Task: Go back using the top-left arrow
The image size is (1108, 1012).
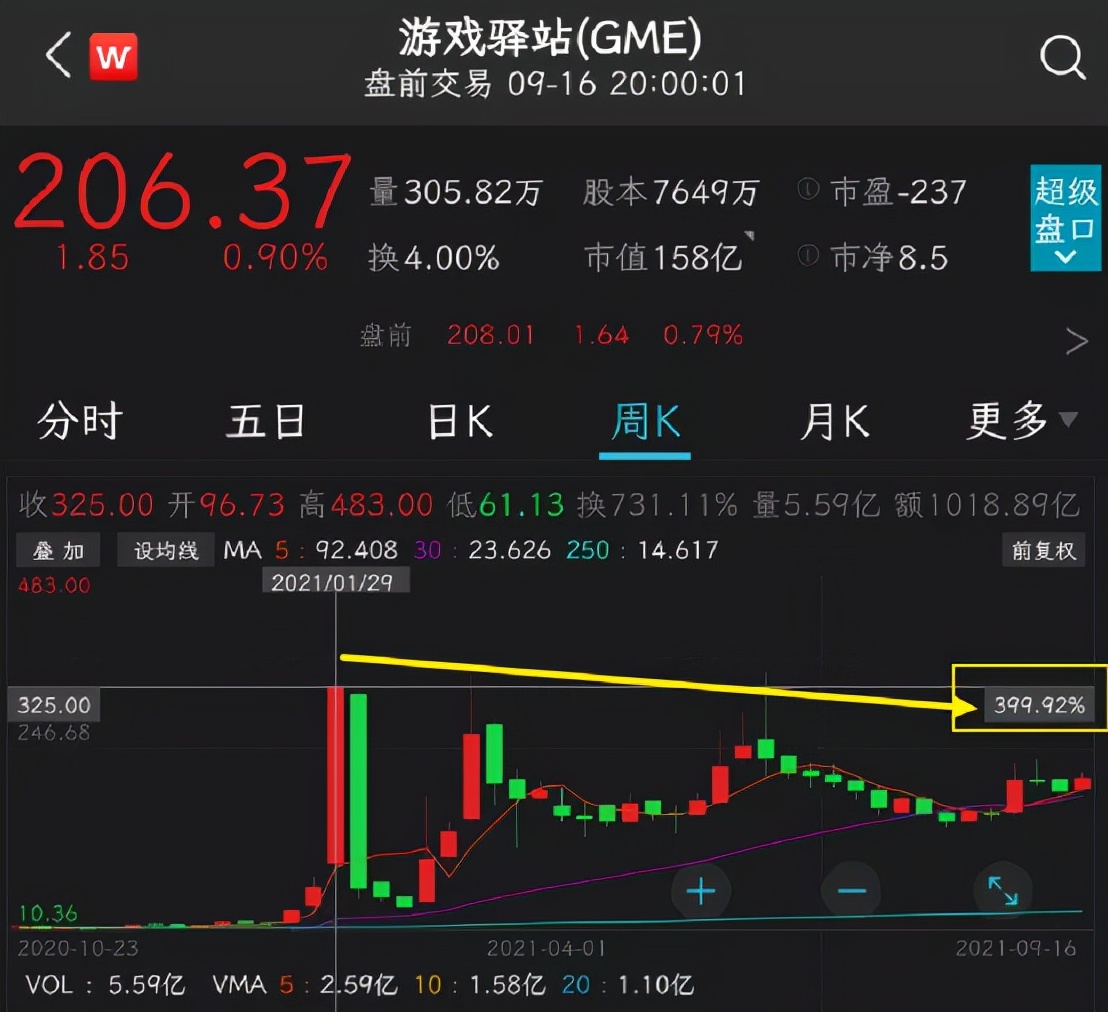Action: pyautogui.click(x=59, y=56)
